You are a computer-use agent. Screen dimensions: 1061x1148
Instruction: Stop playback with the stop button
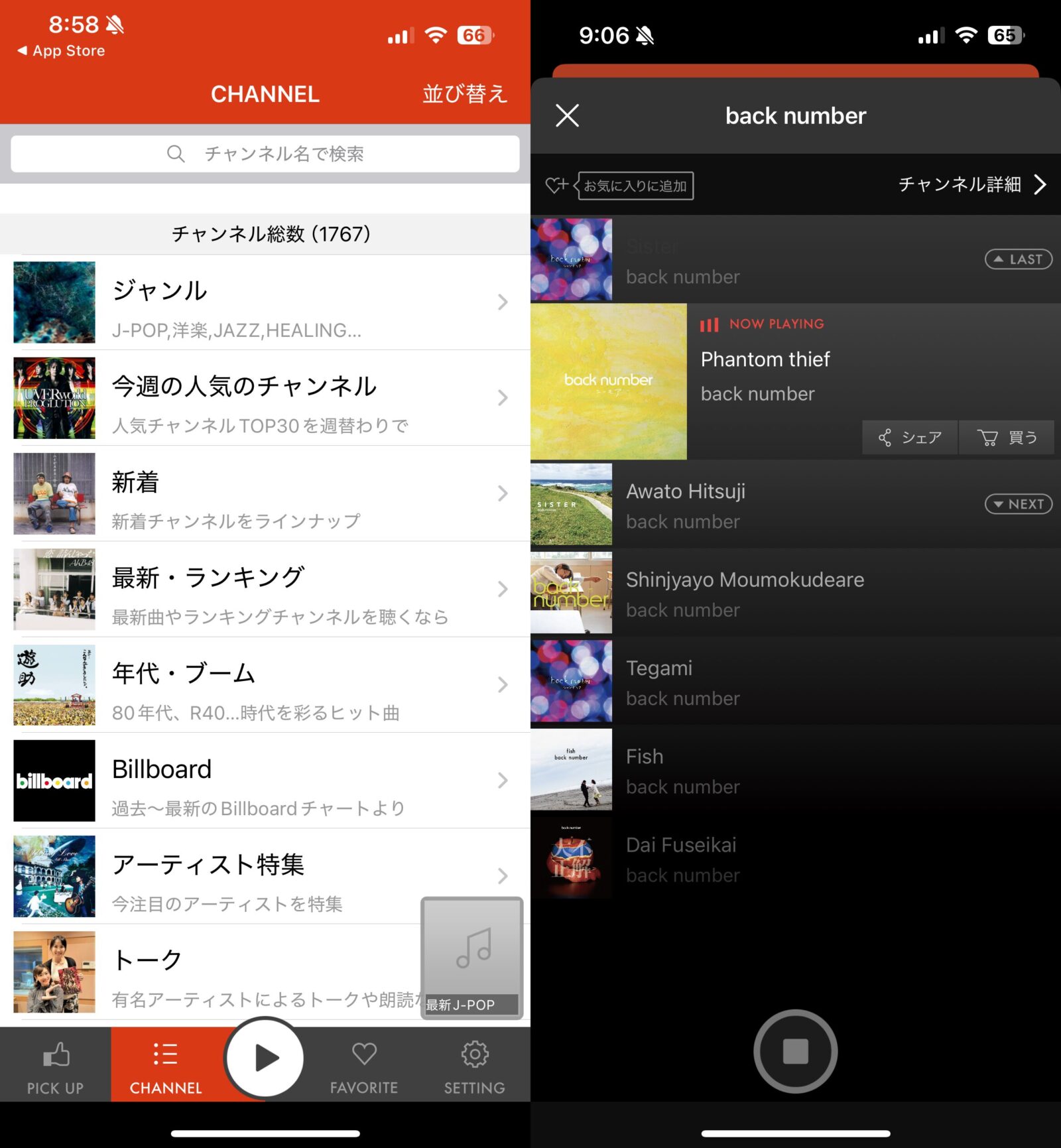[x=795, y=1051]
